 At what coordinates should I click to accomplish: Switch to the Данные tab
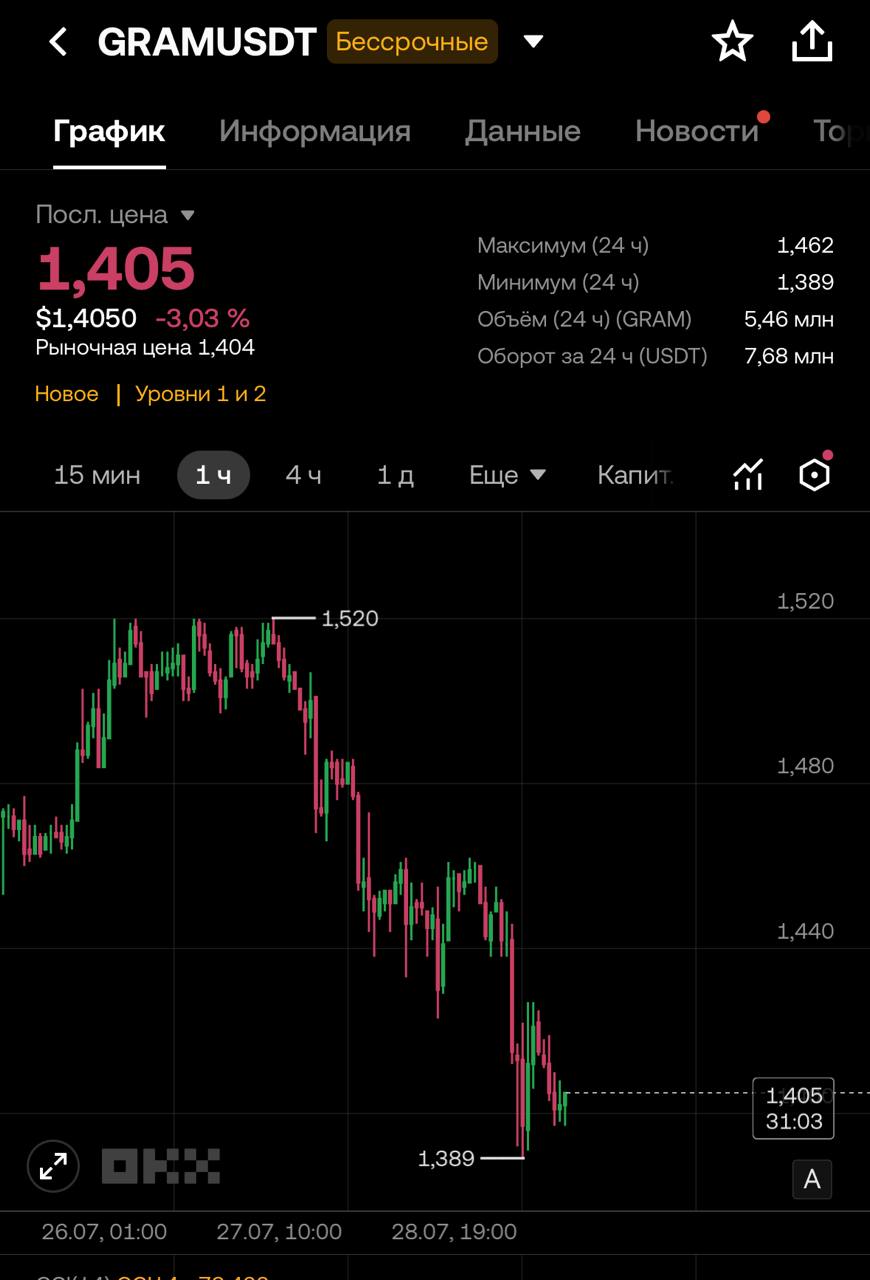pos(523,131)
